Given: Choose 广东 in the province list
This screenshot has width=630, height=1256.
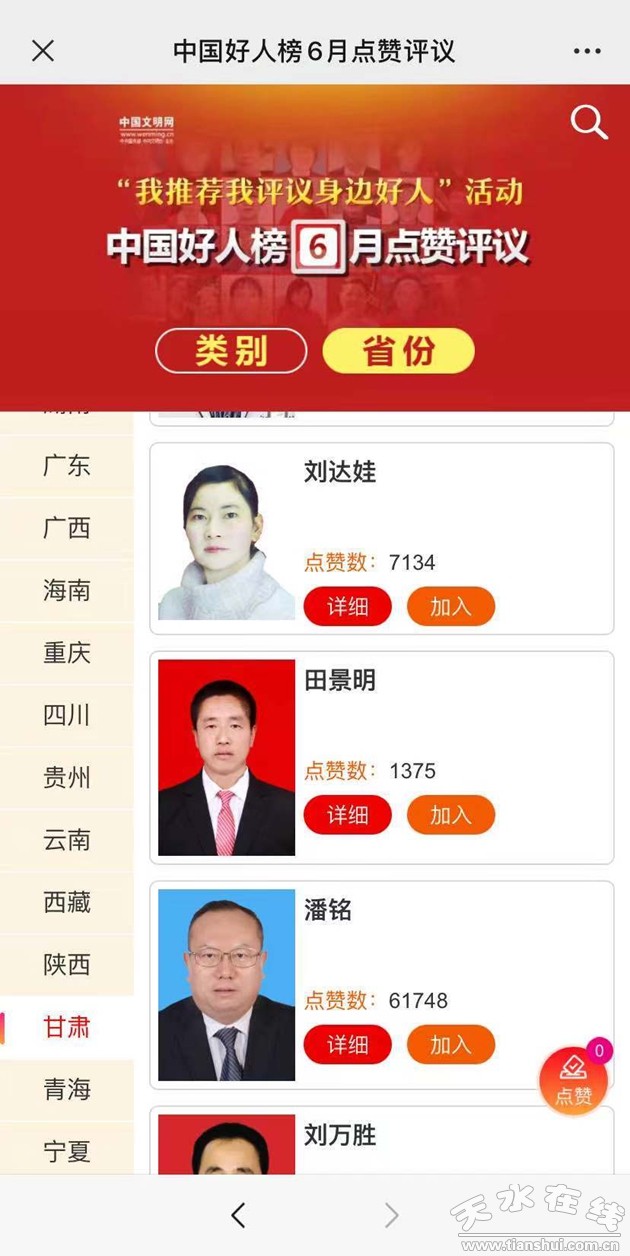Looking at the screenshot, I should pyautogui.click(x=67, y=465).
